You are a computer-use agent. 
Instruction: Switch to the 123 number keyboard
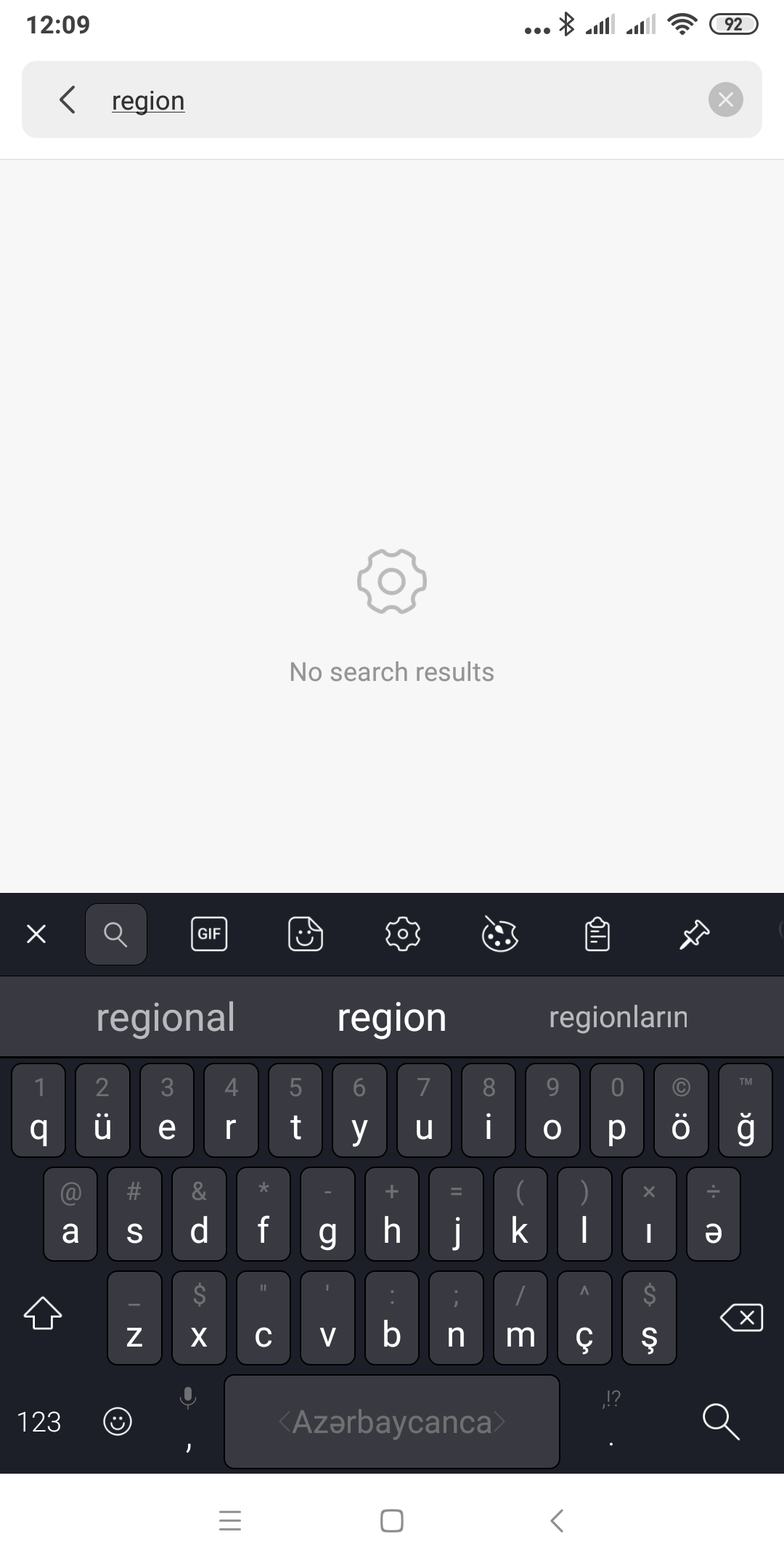point(39,1421)
